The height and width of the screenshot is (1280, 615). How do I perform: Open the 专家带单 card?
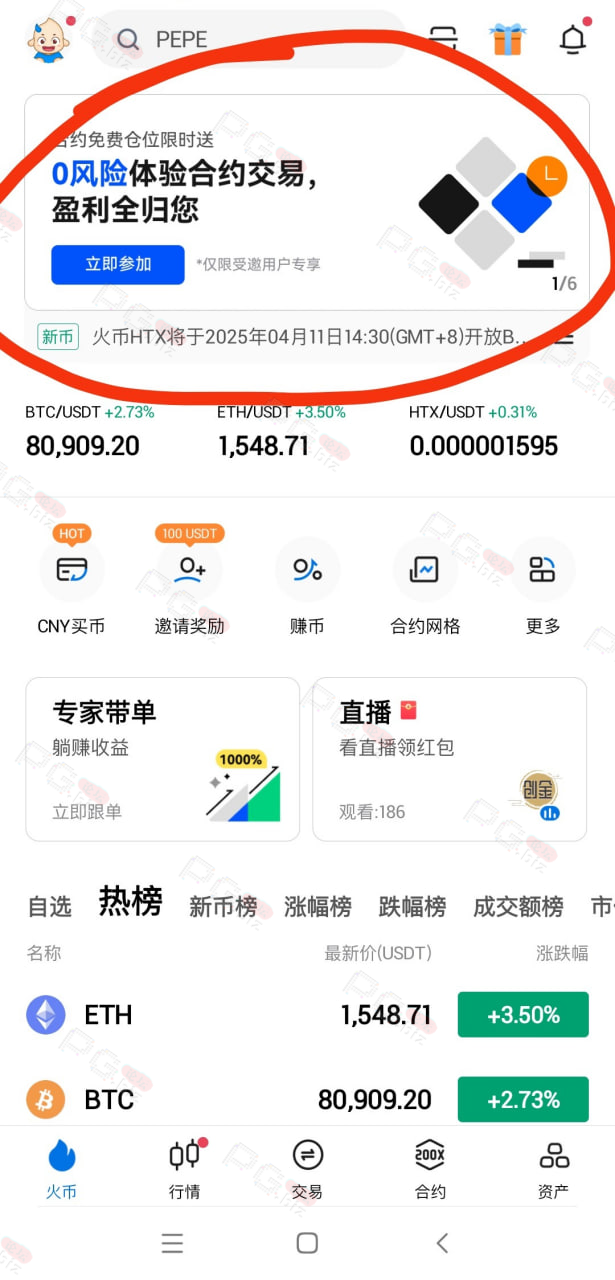[162, 759]
